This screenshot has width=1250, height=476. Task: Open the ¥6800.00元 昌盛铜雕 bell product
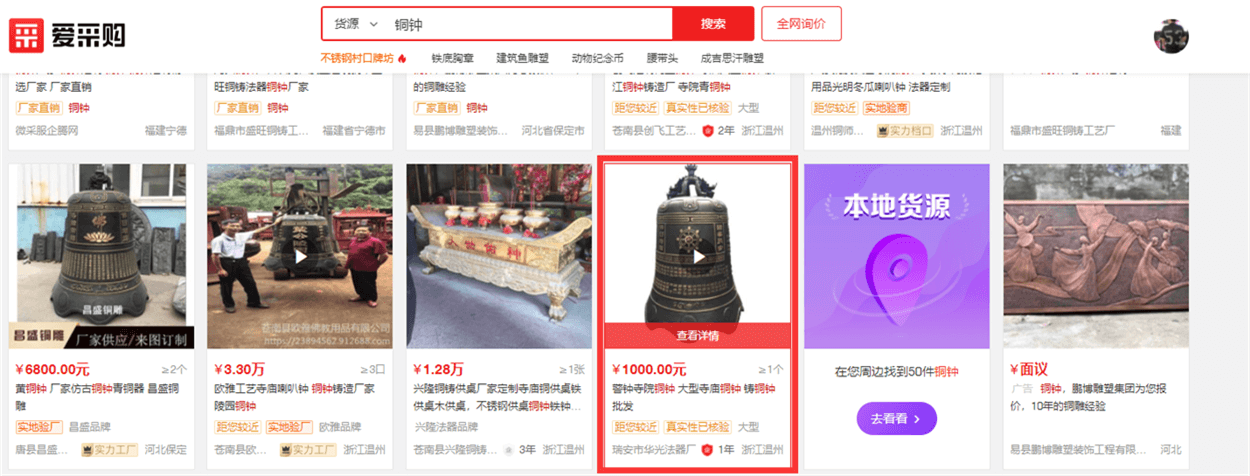coord(101,256)
